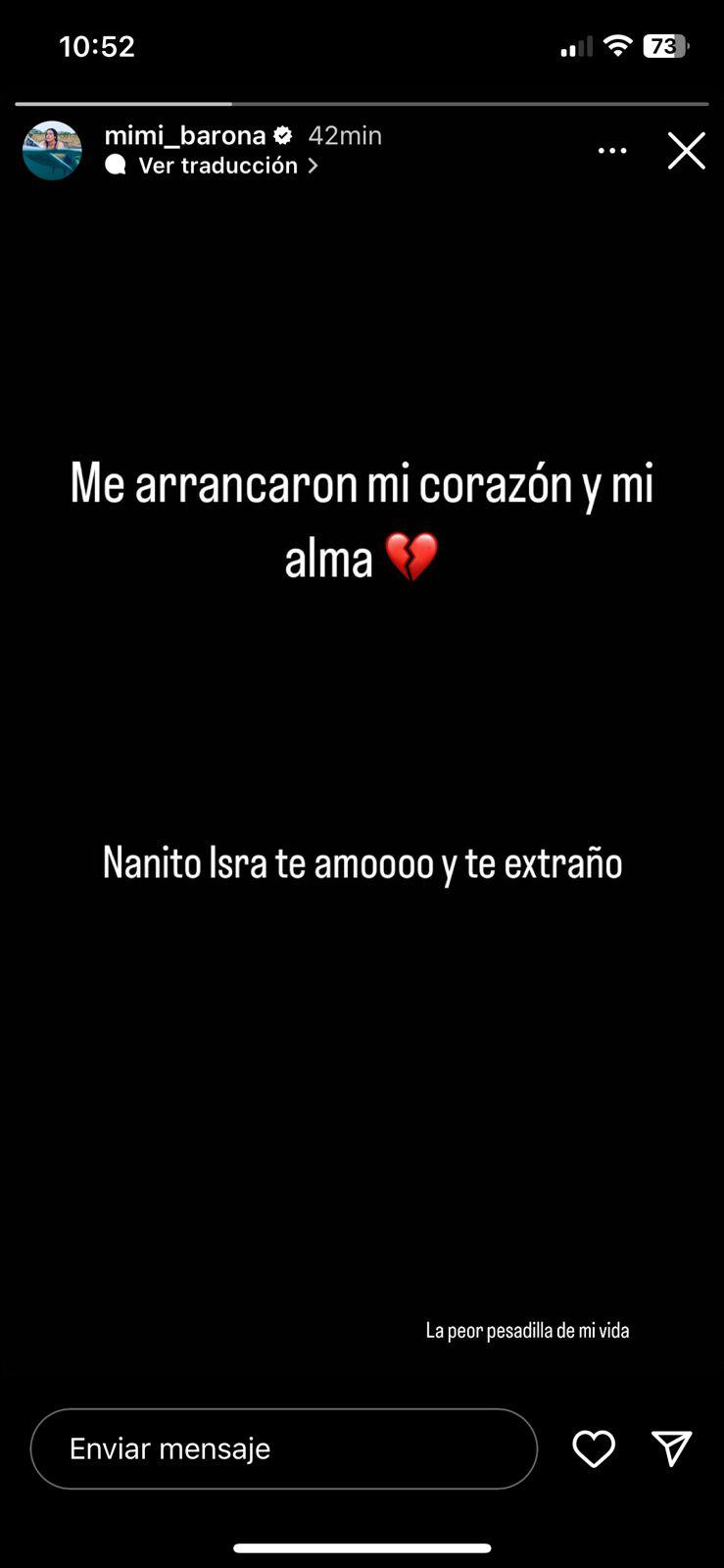Tap Ver traducción to translate story
The height and width of the screenshot is (1568, 724).
coord(218,166)
